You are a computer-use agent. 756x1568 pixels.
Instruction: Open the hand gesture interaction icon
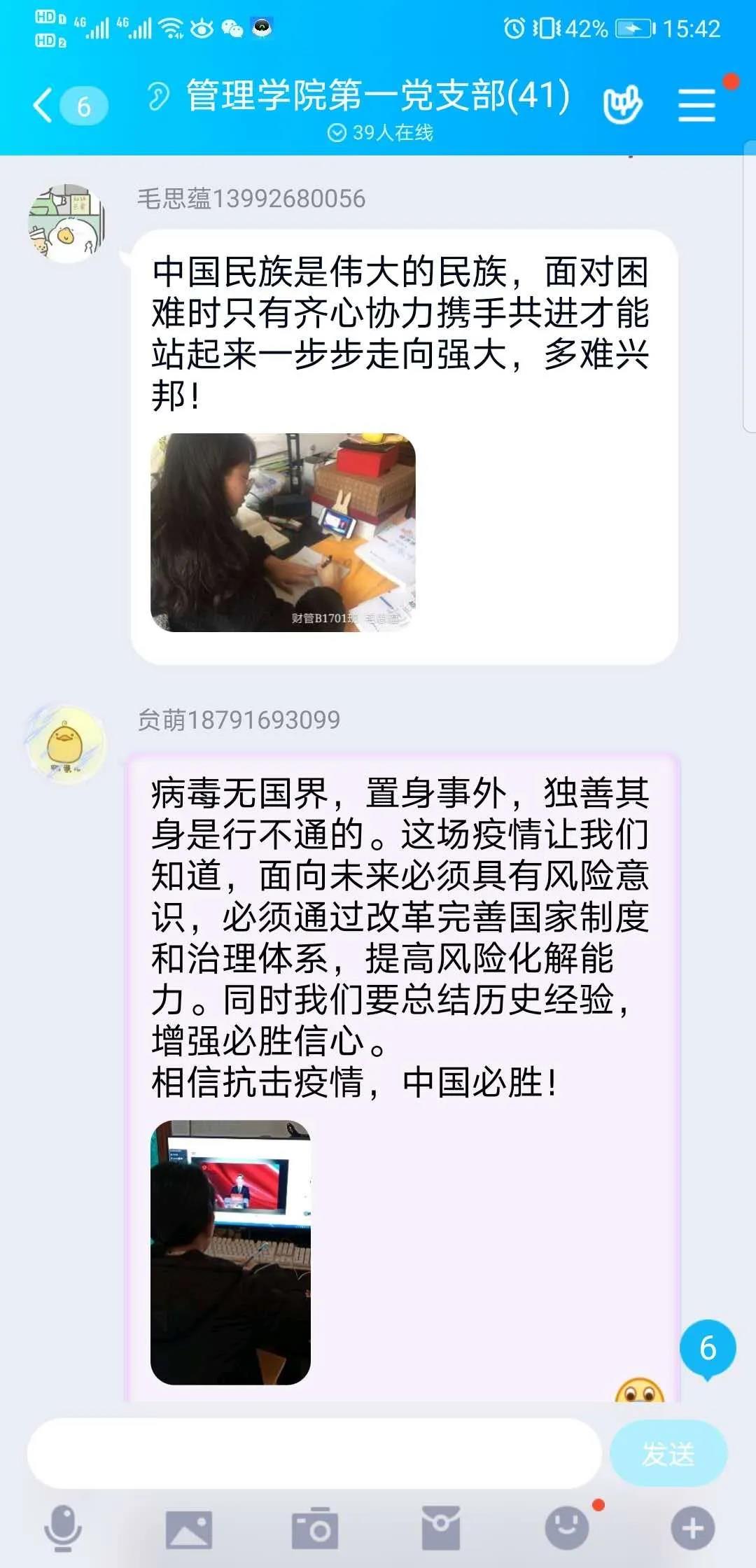[x=622, y=105]
